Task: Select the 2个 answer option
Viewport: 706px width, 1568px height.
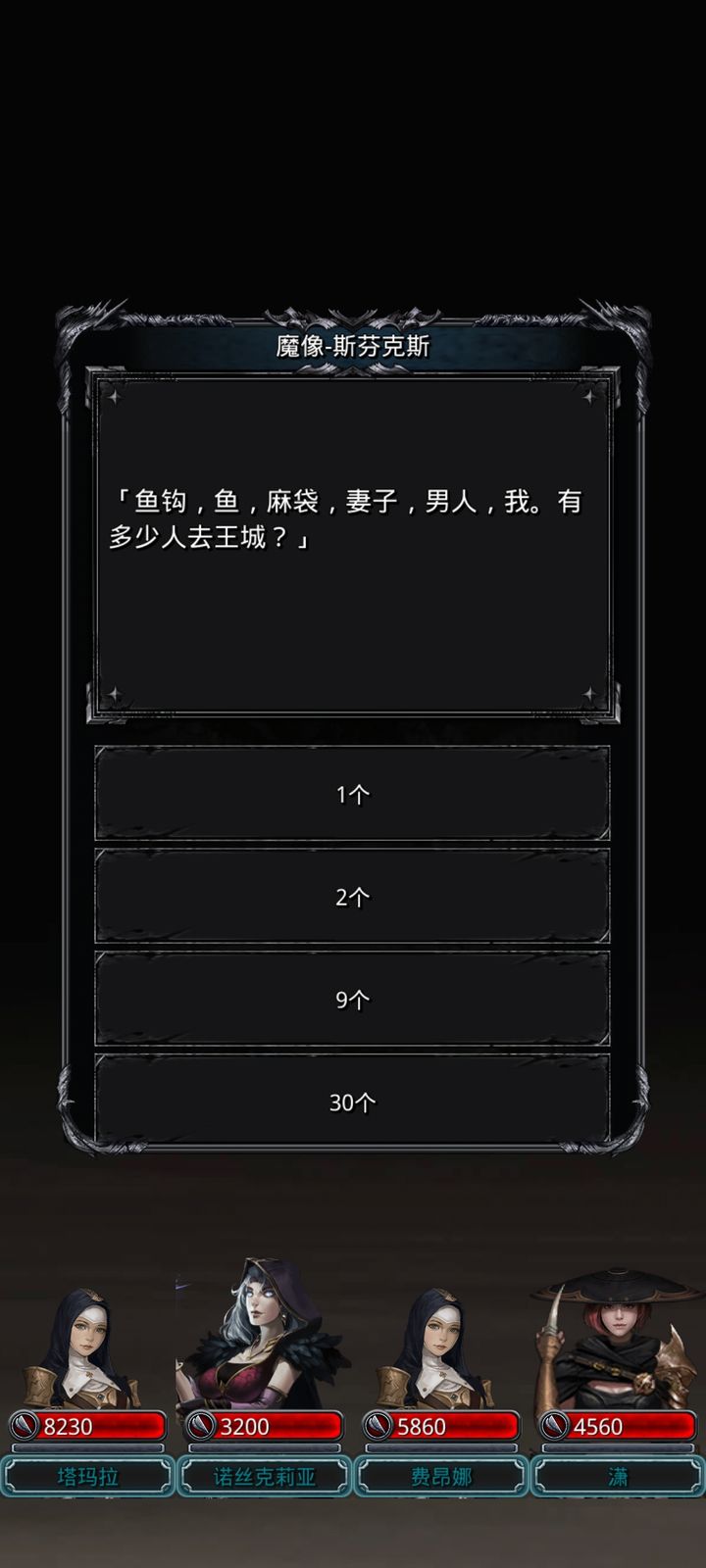Action: [352, 897]
